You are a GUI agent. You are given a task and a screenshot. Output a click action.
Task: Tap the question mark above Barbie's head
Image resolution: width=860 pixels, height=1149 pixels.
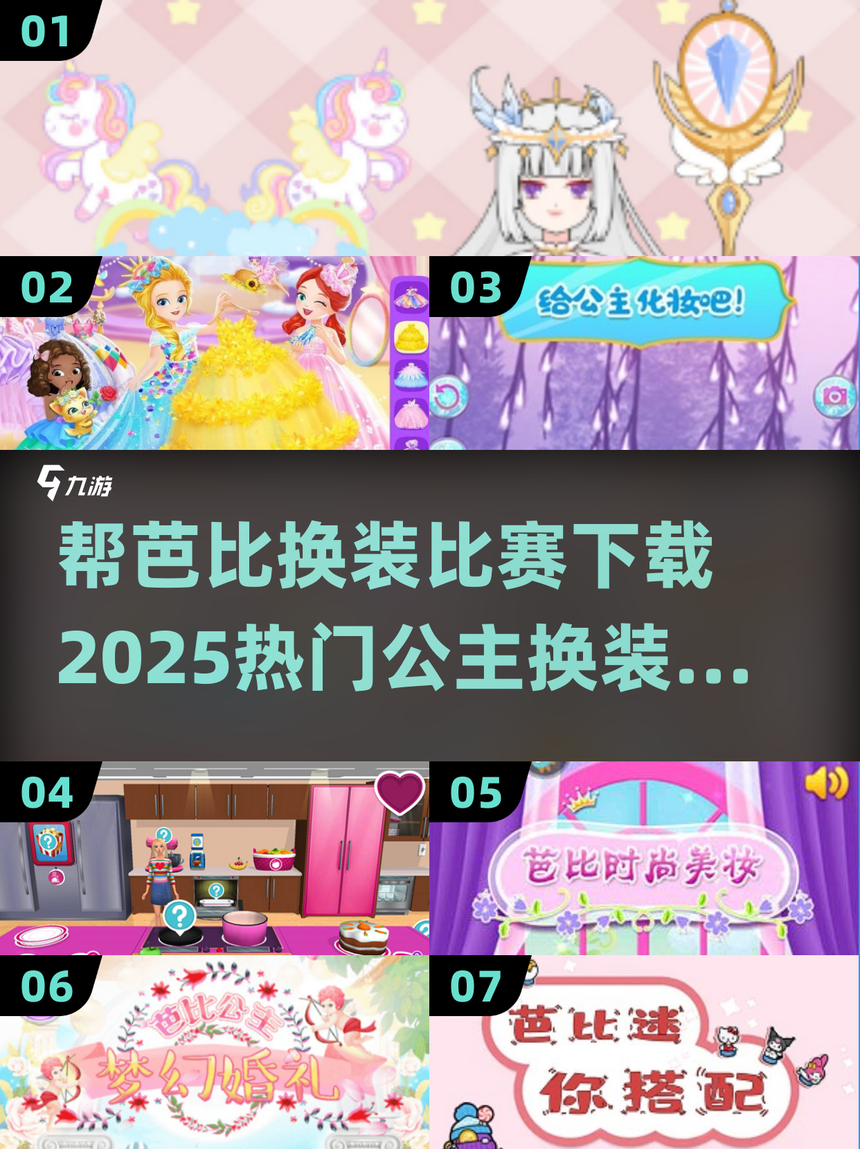162,832
